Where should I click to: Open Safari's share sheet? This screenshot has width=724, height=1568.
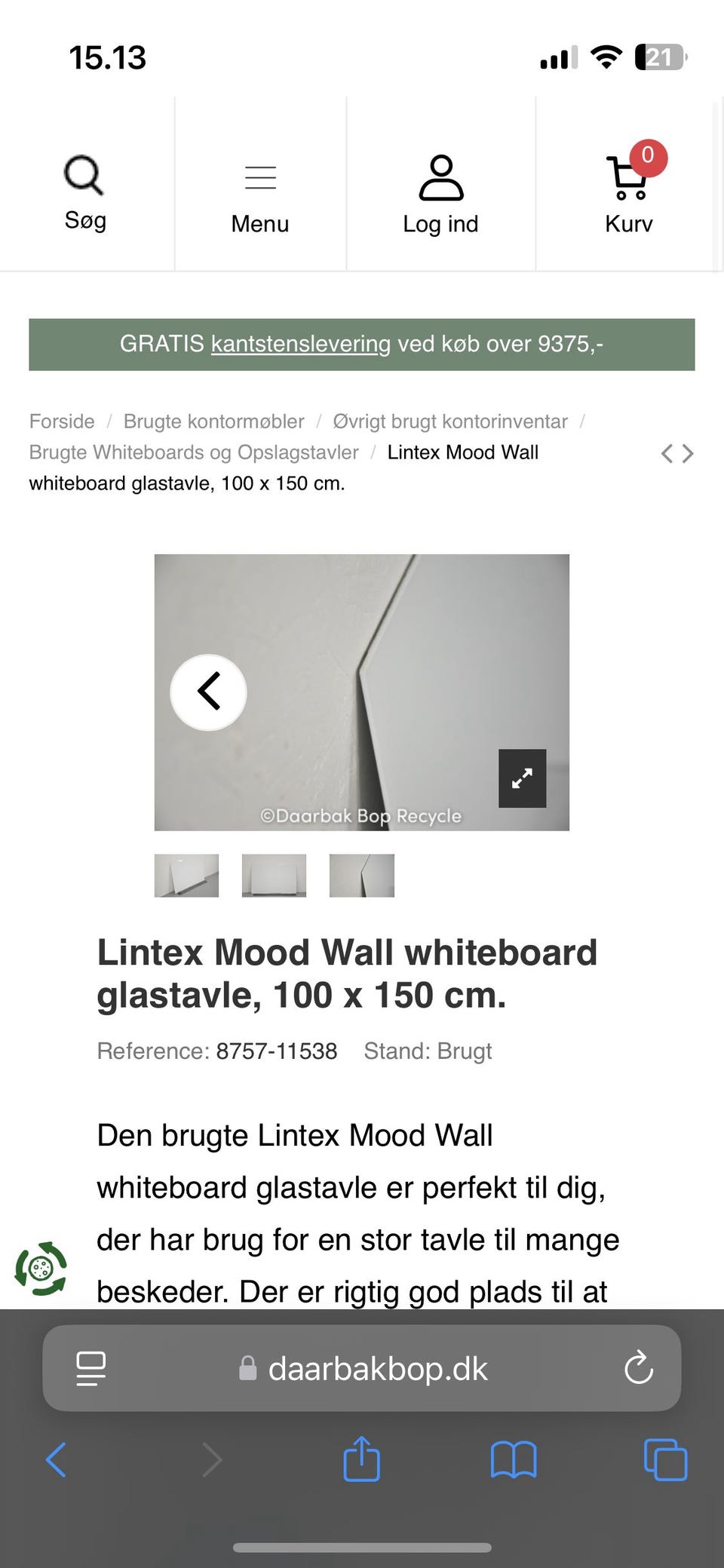pos(361,1459)
